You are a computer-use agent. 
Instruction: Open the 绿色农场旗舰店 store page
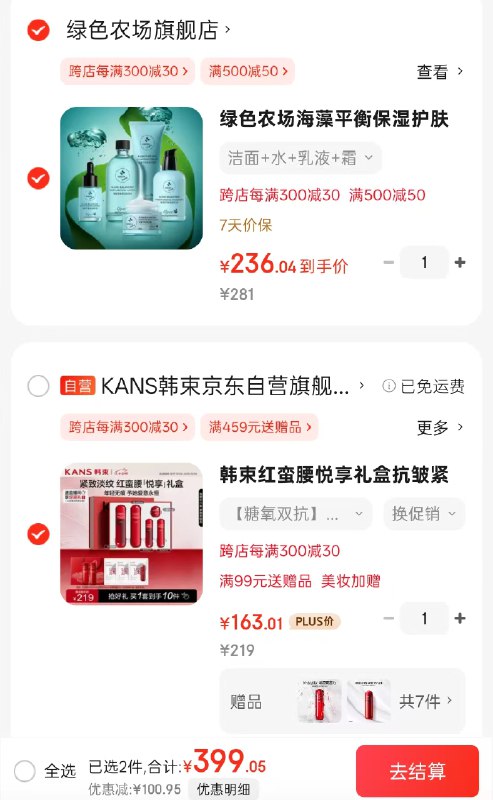(148, 30)
